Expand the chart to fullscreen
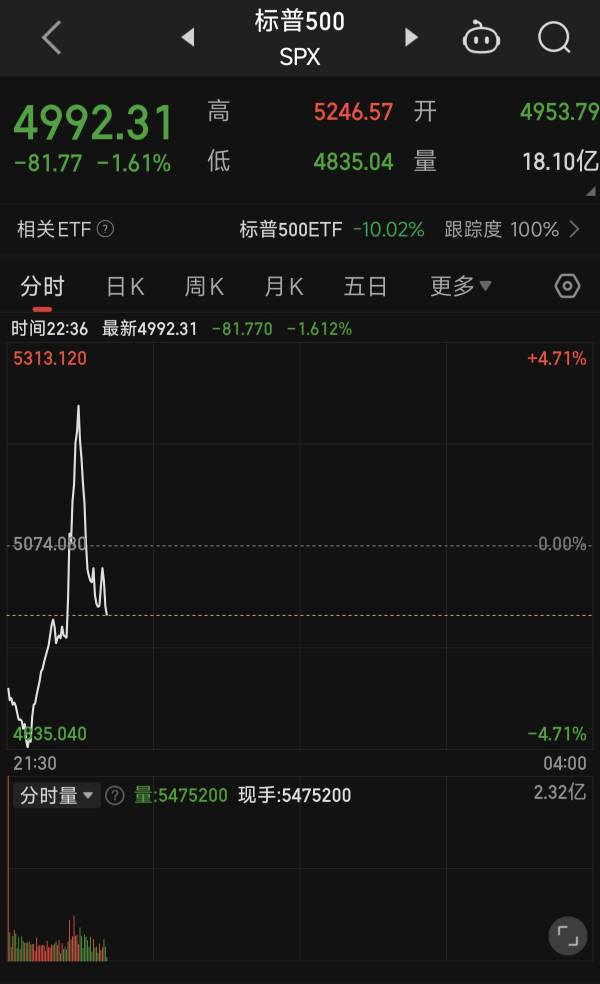 pyautogui.click(x=567, y=936)
